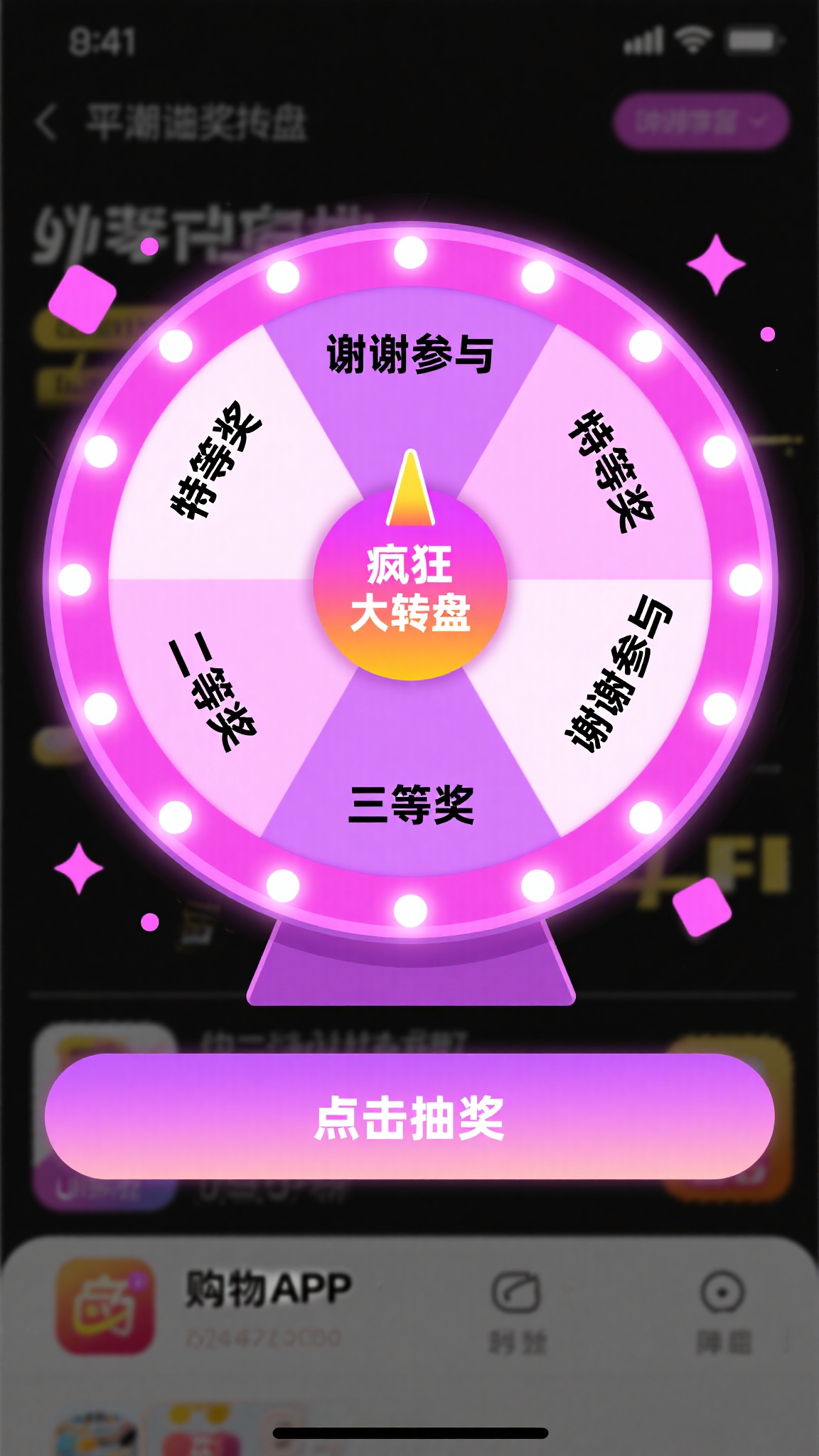Tap the 点击抽奖 button to spin
The width and height of the screenshot is (819, 1456).
coord(409,1117)
